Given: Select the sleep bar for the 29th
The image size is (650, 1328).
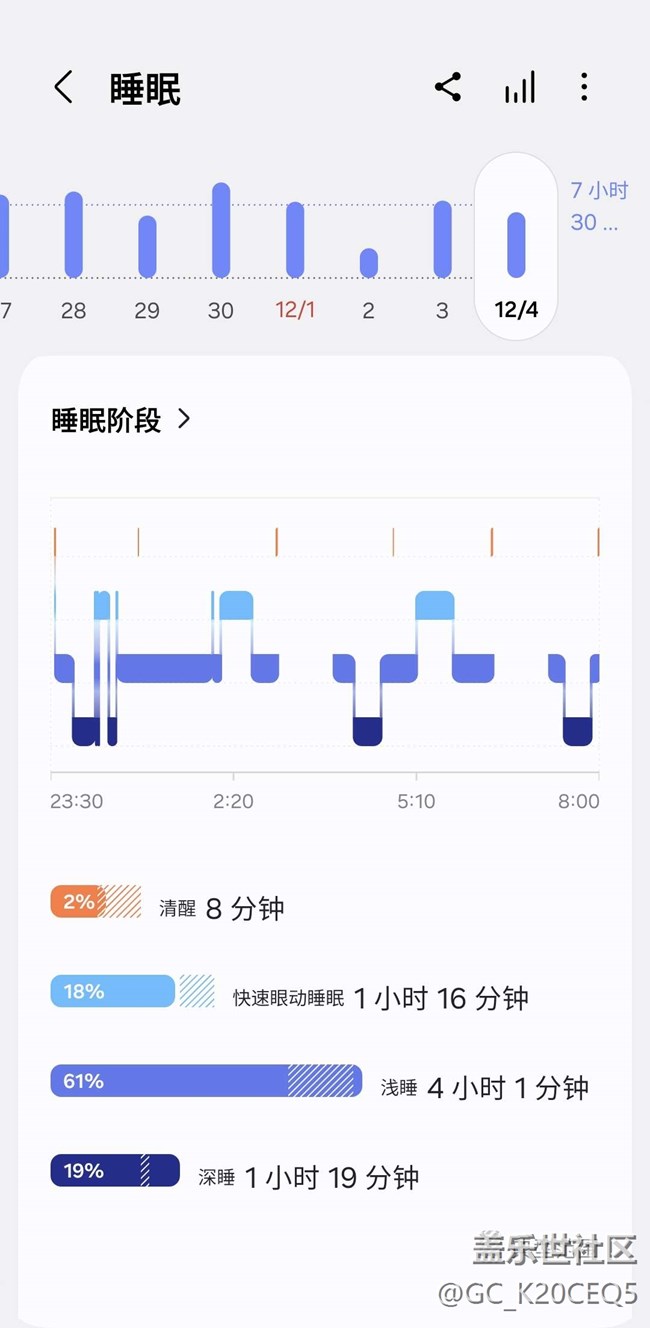Looking at the screenshot, I should coord(147,247).
